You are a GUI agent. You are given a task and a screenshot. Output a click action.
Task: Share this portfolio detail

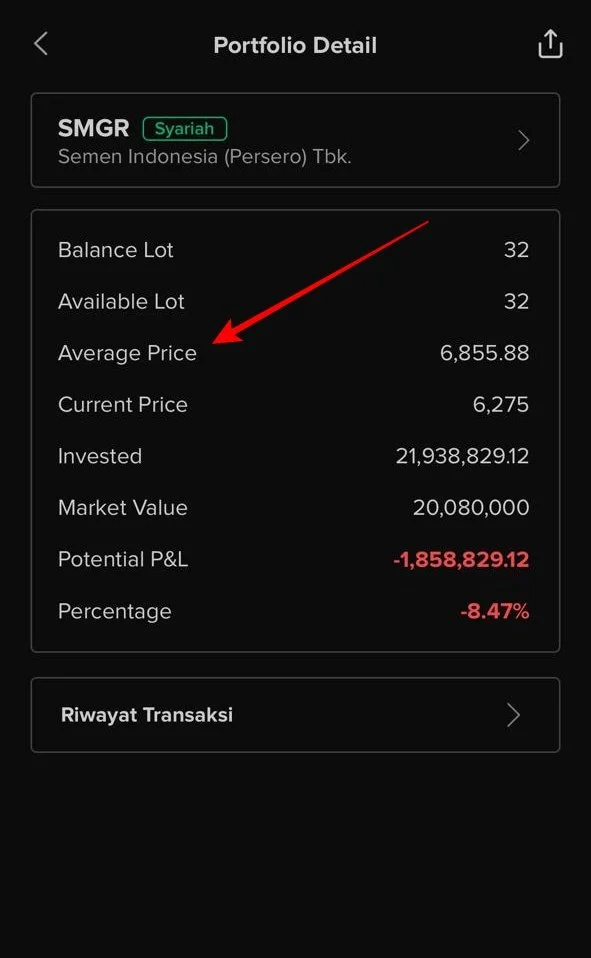coord(550,44)
